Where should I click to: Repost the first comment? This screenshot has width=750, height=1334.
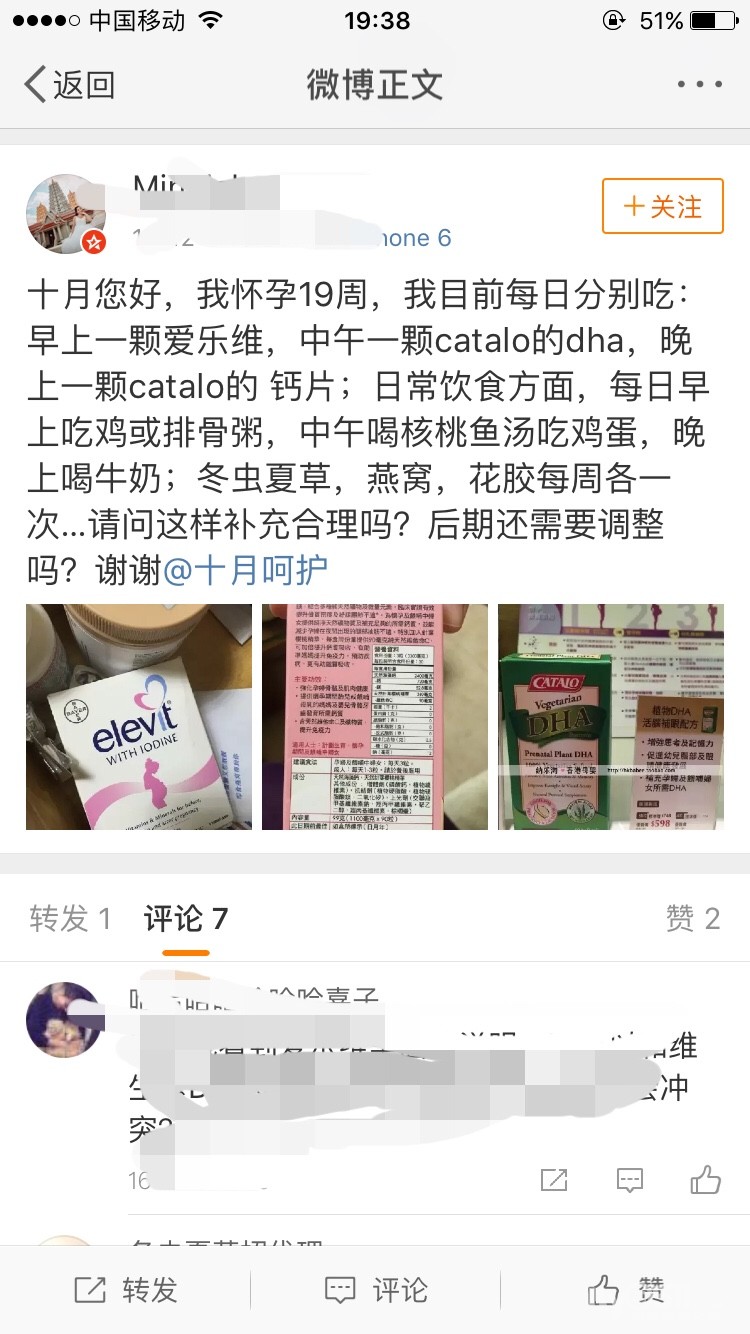[554, 1180]
